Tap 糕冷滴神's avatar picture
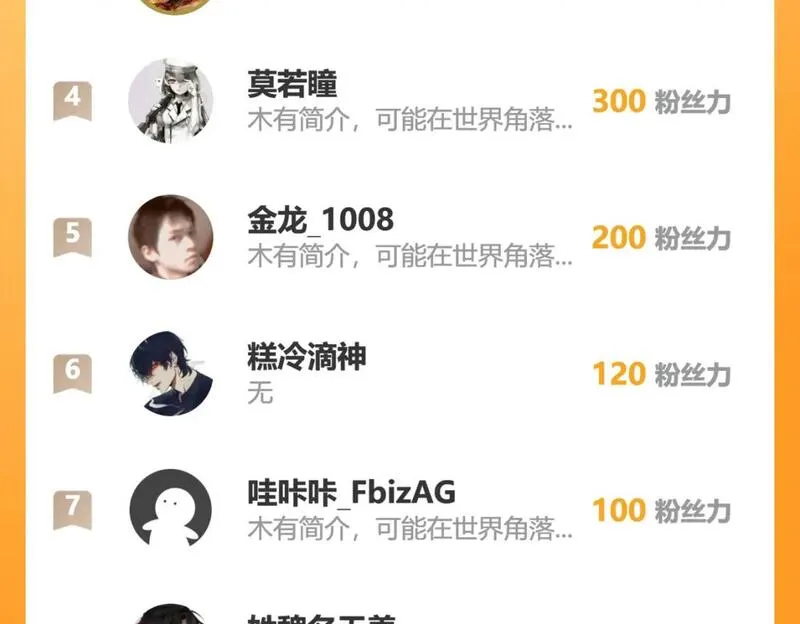 (171, 373)
